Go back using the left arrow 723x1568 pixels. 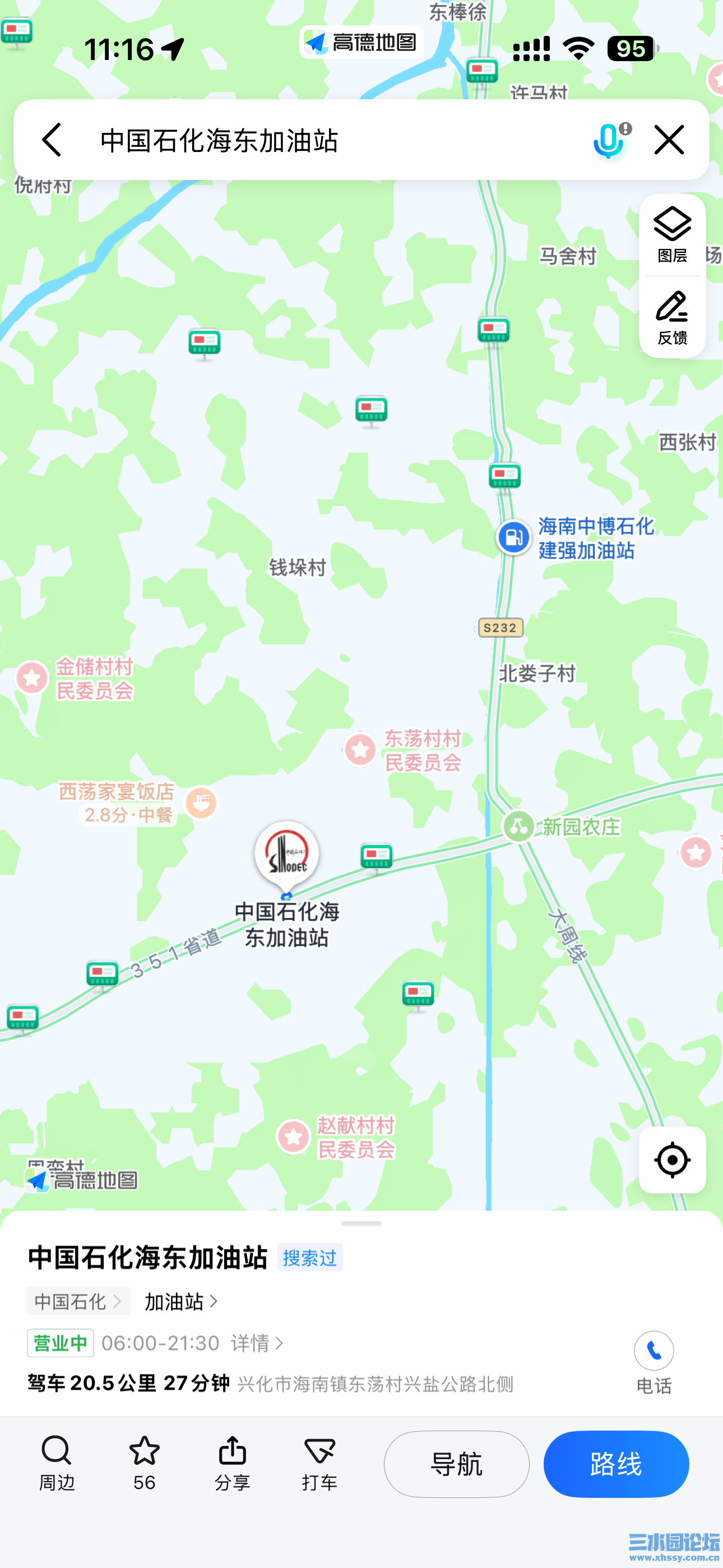(x=52, y=140)
